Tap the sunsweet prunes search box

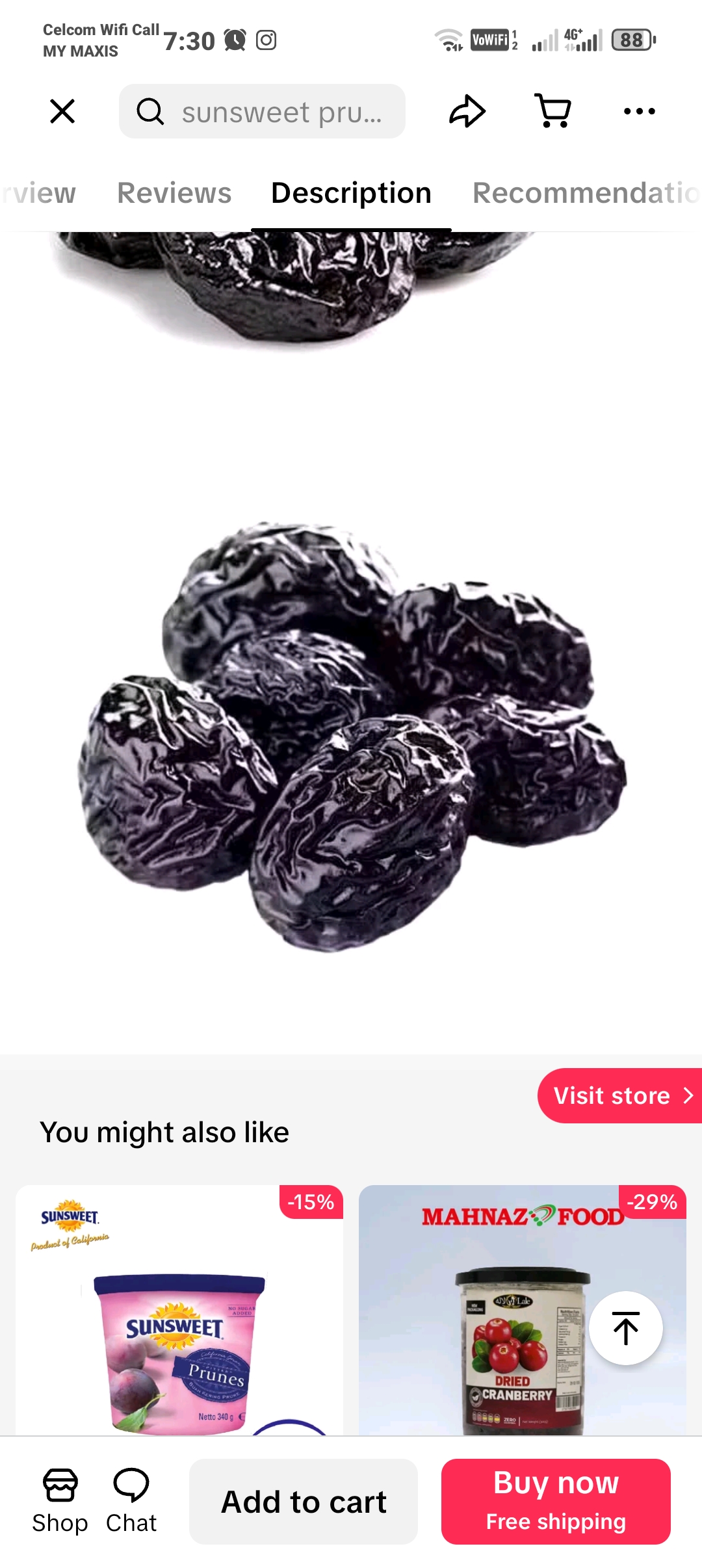pyautogui.click(x=262, y=111)
